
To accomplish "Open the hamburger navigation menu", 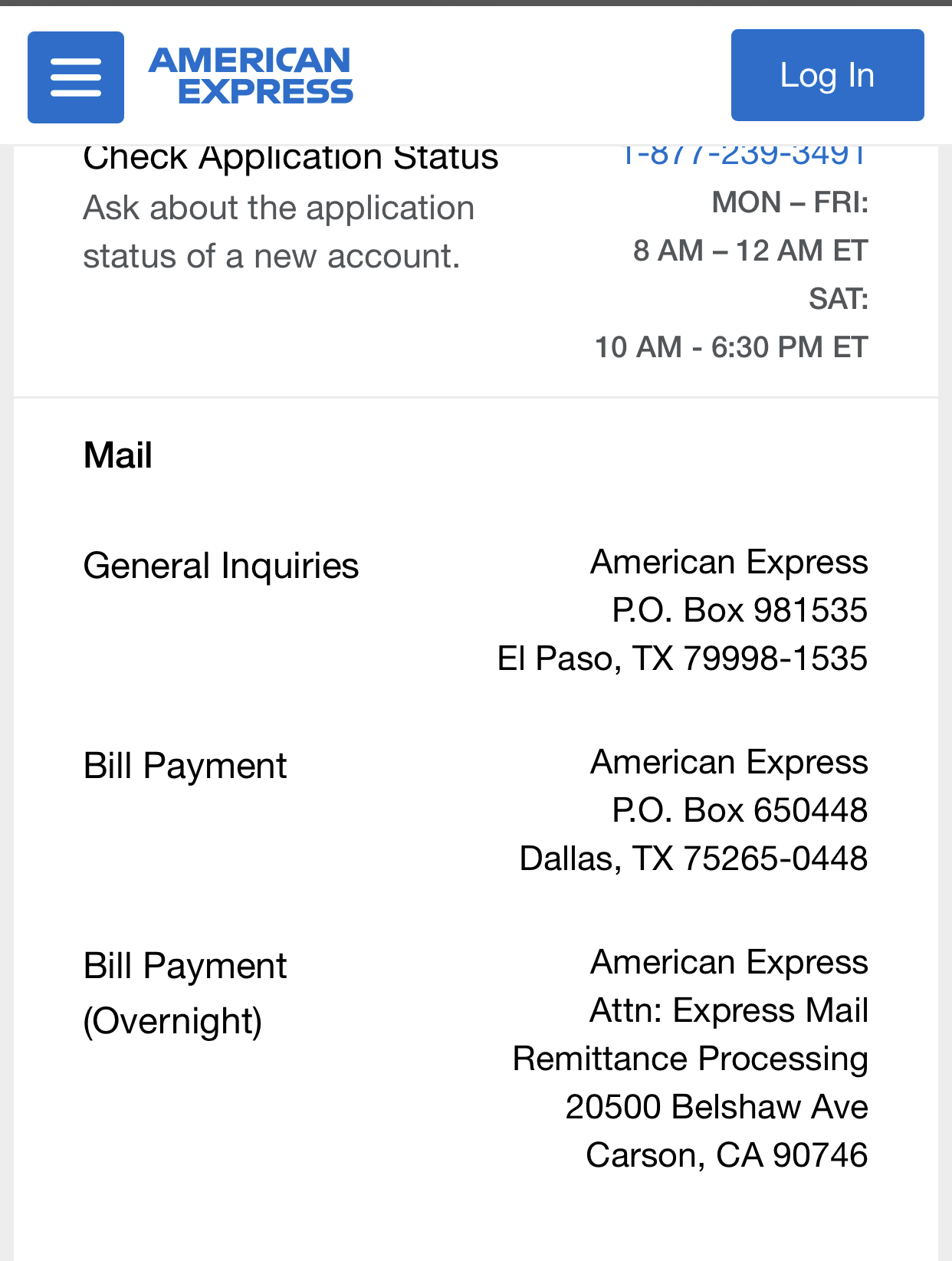I will 76,77.
